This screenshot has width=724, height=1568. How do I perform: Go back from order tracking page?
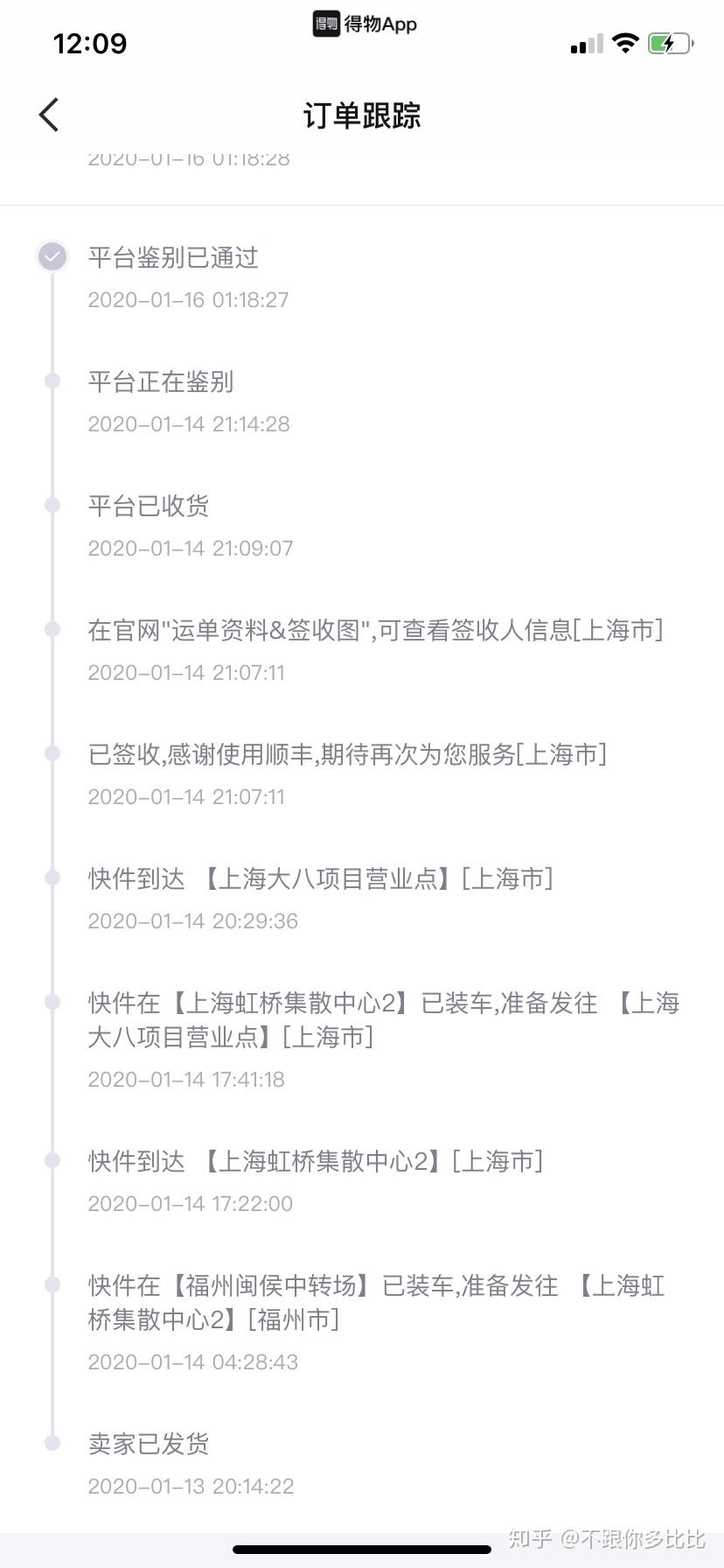[49, 115]
